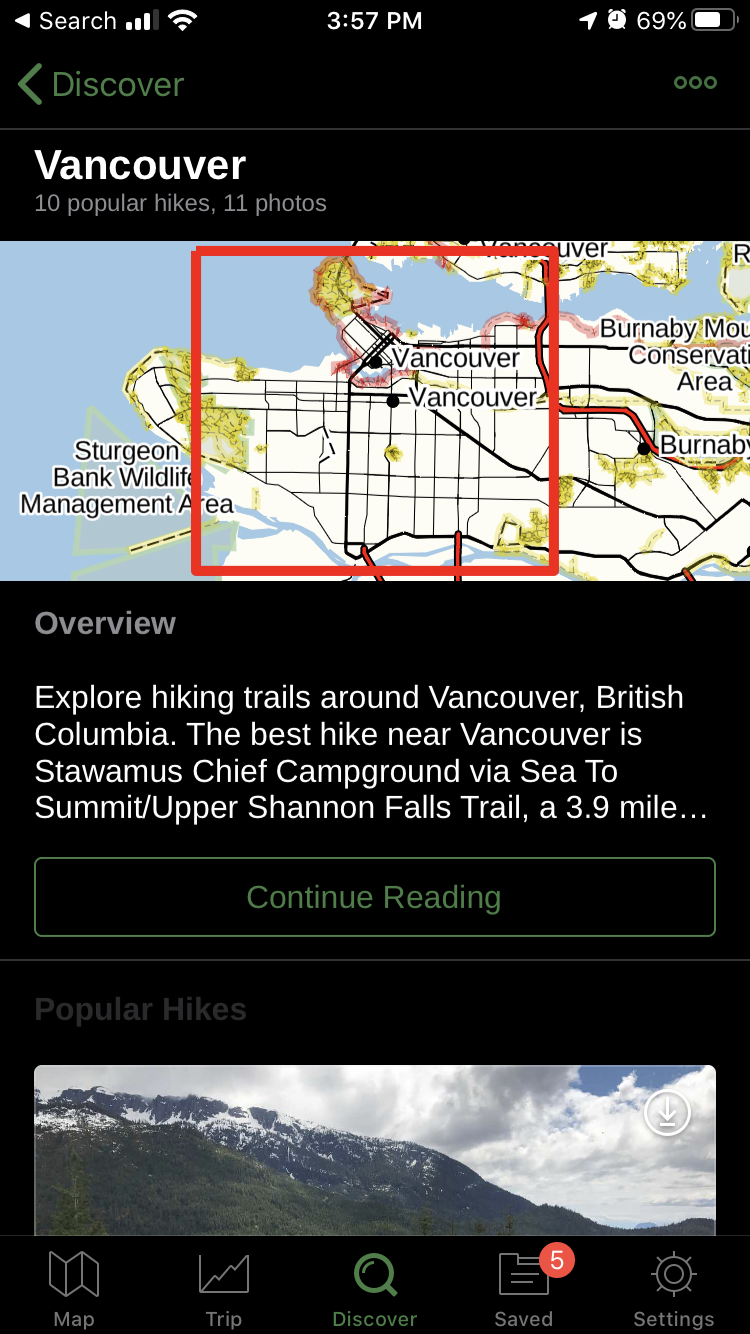The width and height of the screenshot is (750, 1334).
Task: Open the Map tab icon
Action: pos(74,1275)
